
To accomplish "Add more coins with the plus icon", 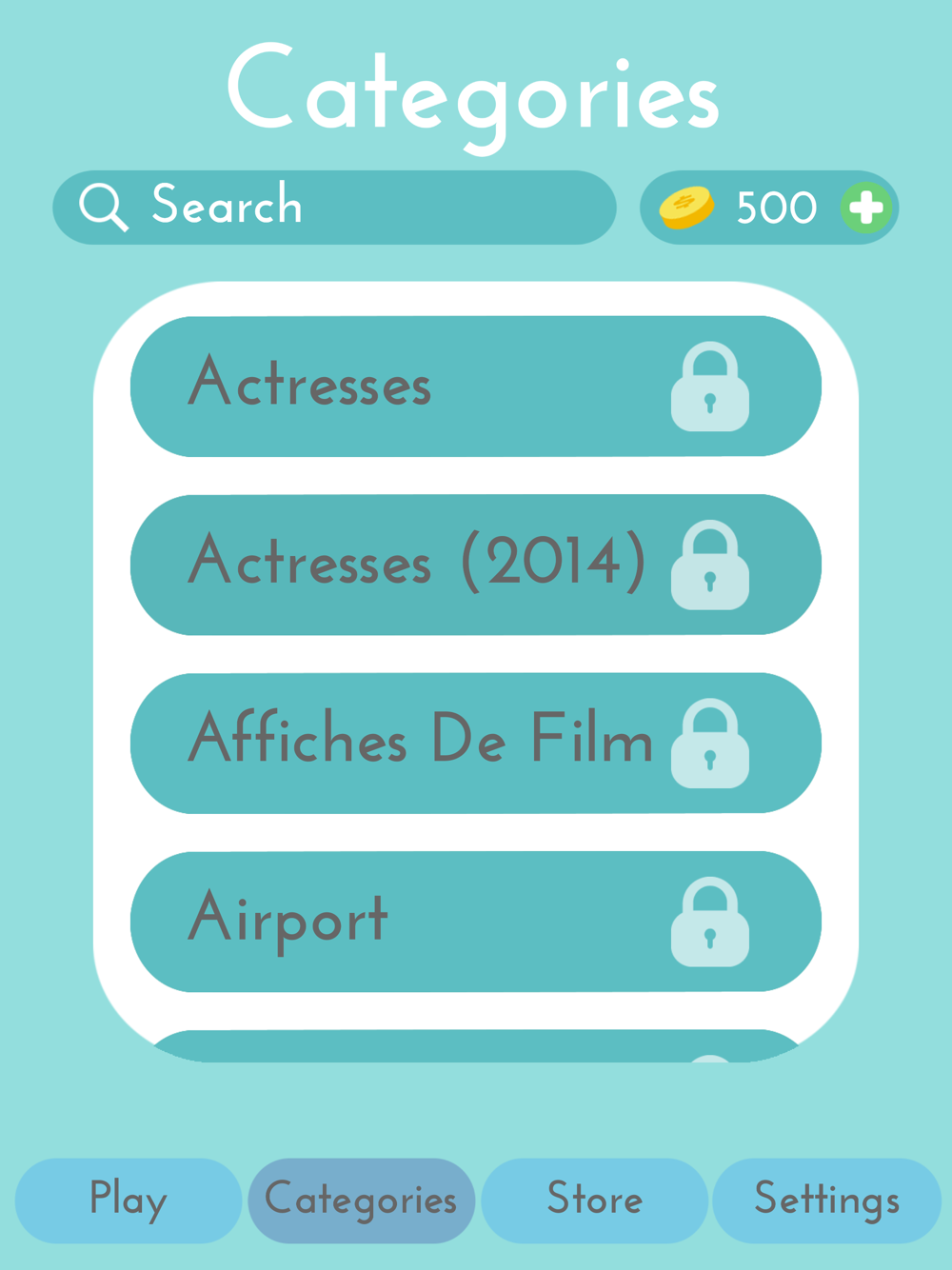I will [x=865, y=208].
